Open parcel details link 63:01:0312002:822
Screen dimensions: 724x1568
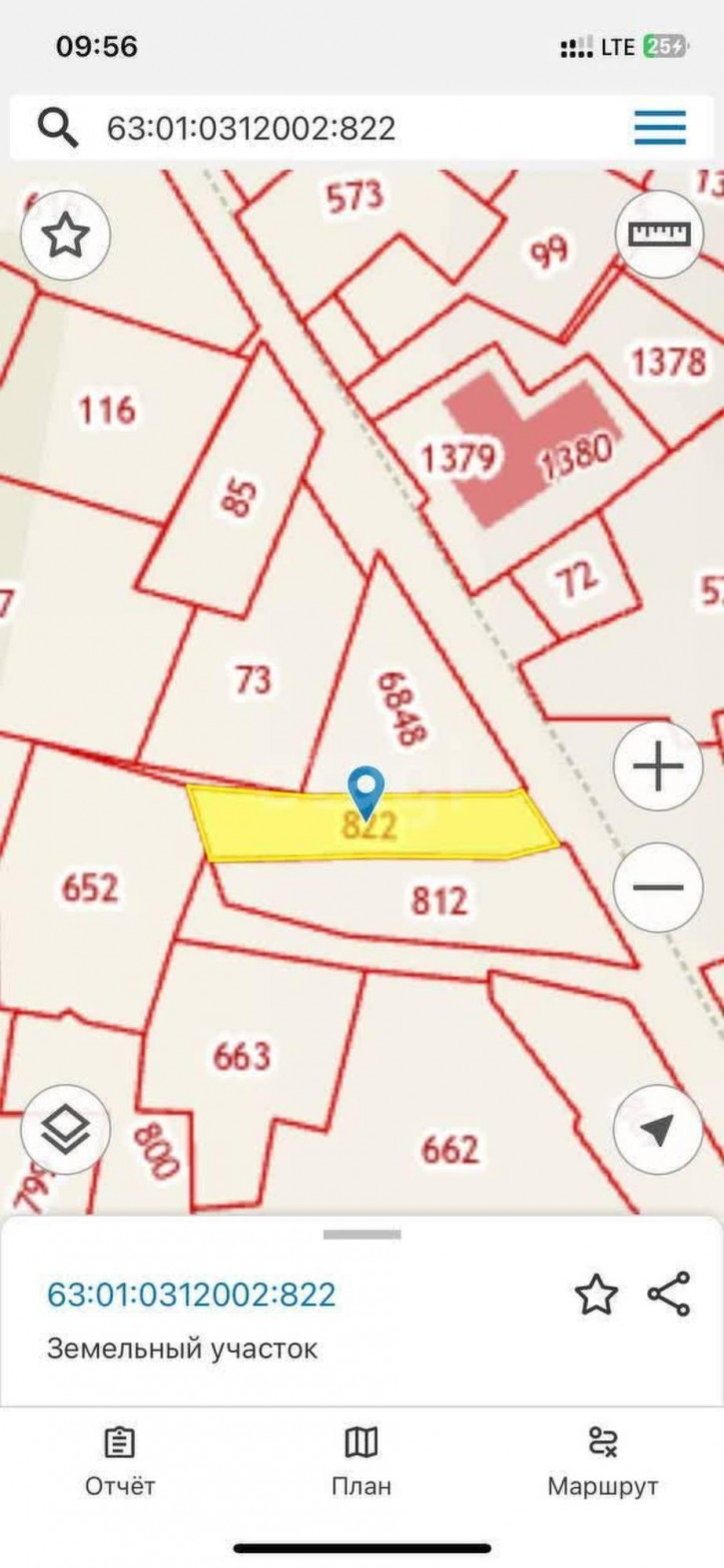point(192,1295)
